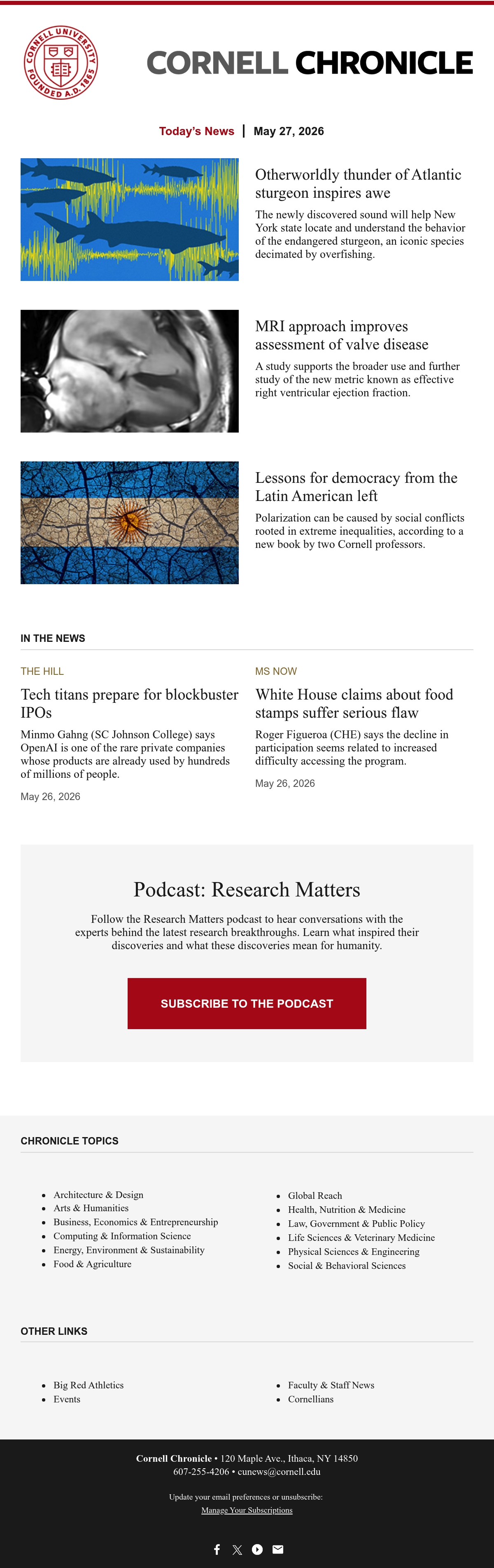Screen dimensions: 494x1568
Task: Open White House food stamps claims story
Action: tap(354, 704)
